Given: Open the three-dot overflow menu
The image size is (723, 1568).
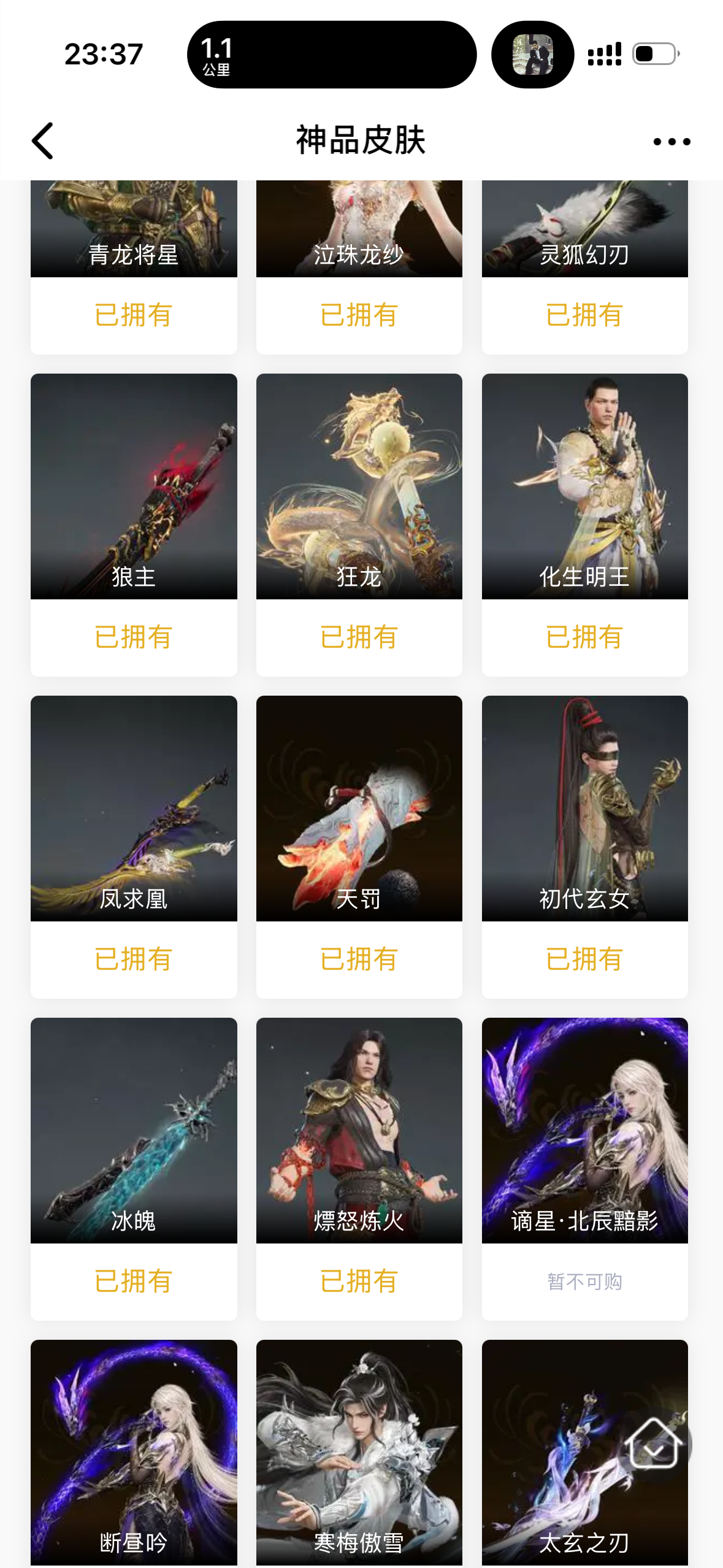Looking at the screenshot, I should pyautogui.click(x=671, y=142).
